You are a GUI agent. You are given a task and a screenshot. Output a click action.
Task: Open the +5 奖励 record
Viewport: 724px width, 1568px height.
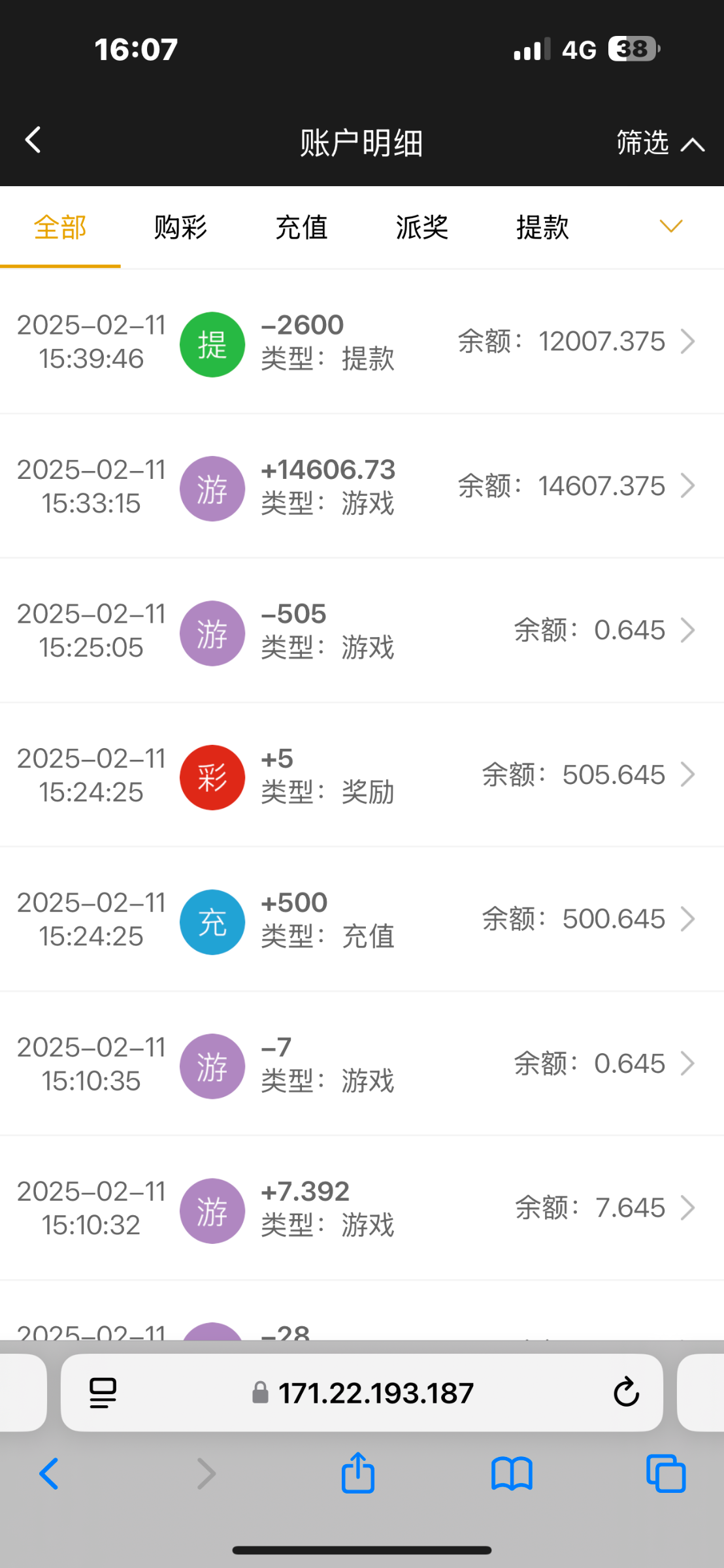[x=362, y=775]
